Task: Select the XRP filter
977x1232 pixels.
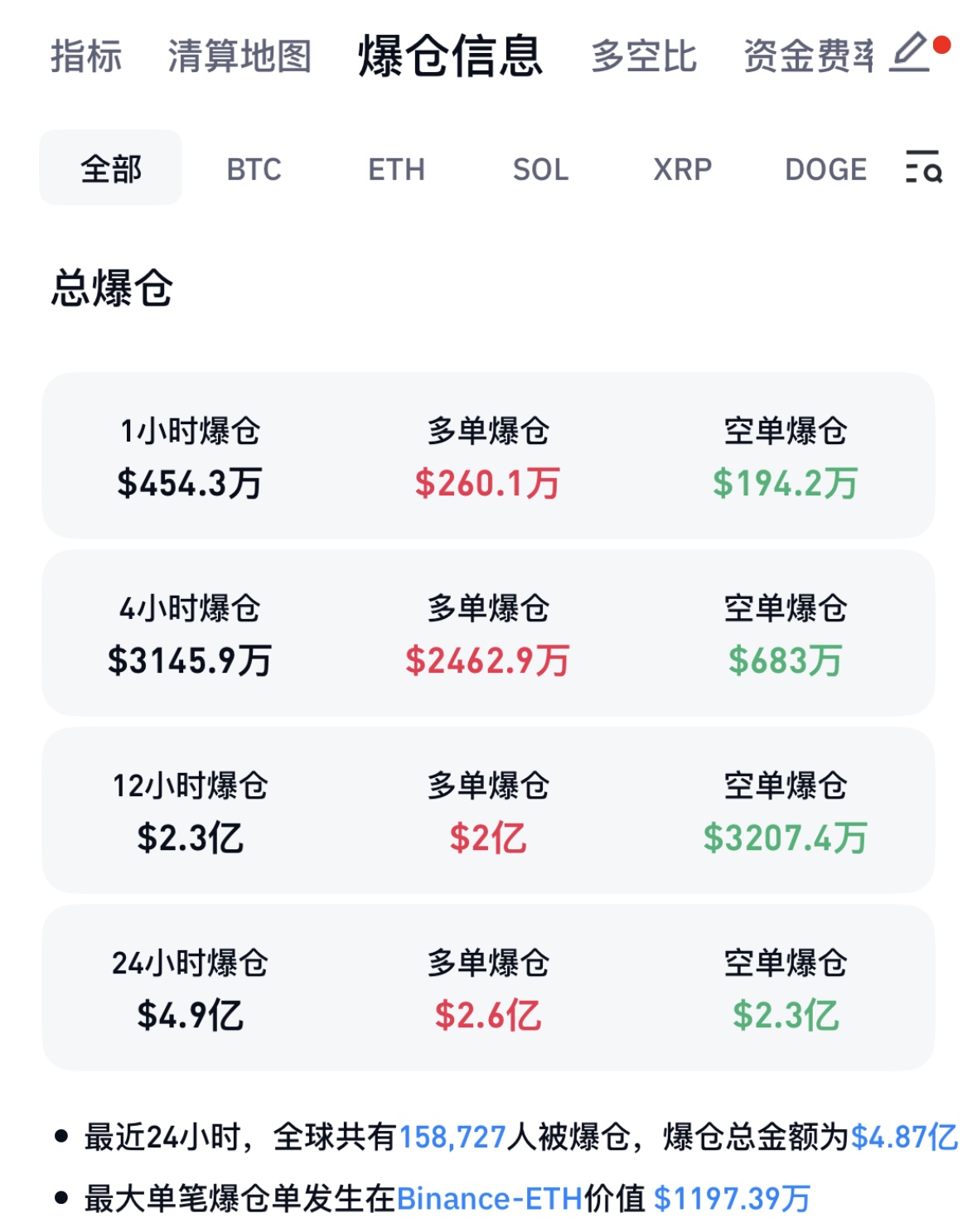Action: 681,169
